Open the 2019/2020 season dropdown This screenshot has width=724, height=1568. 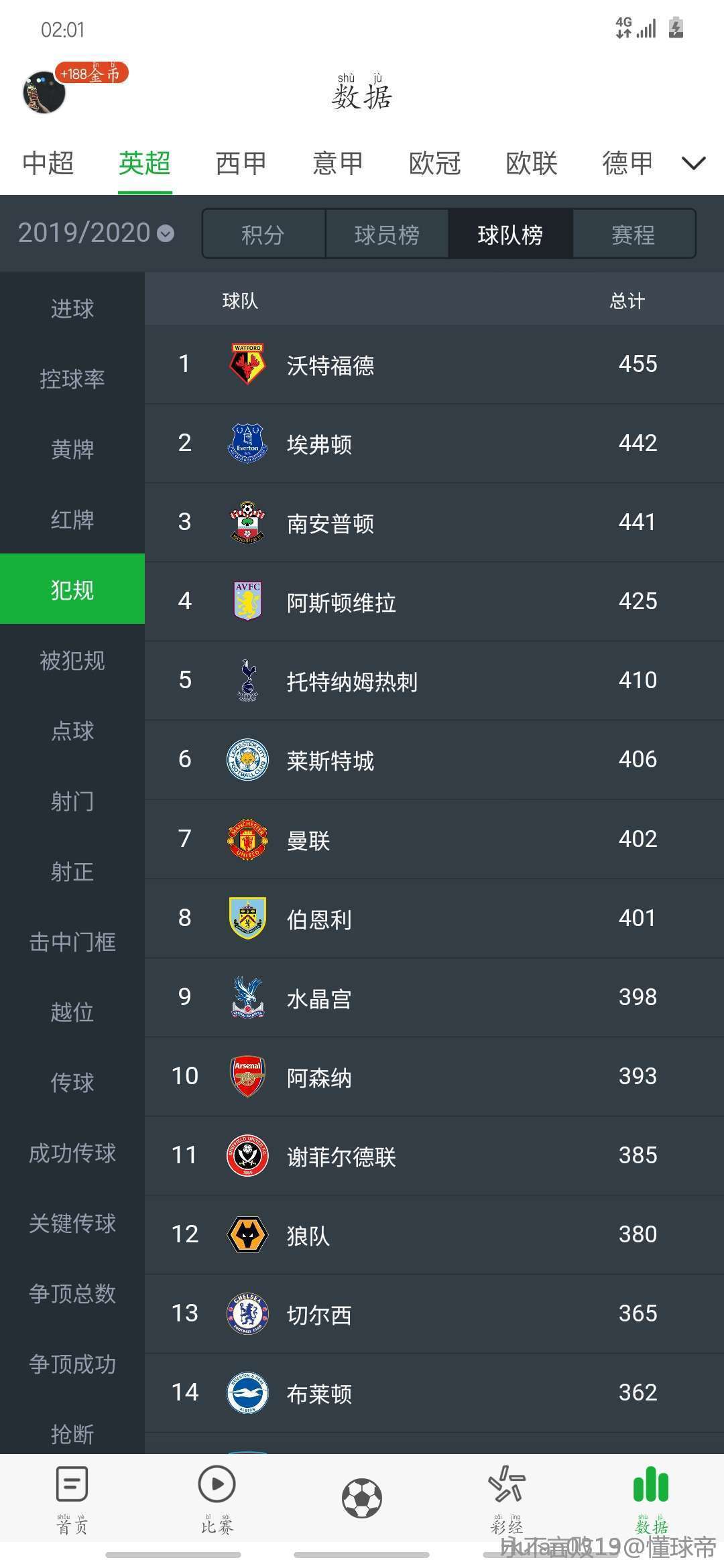[96, 233]
